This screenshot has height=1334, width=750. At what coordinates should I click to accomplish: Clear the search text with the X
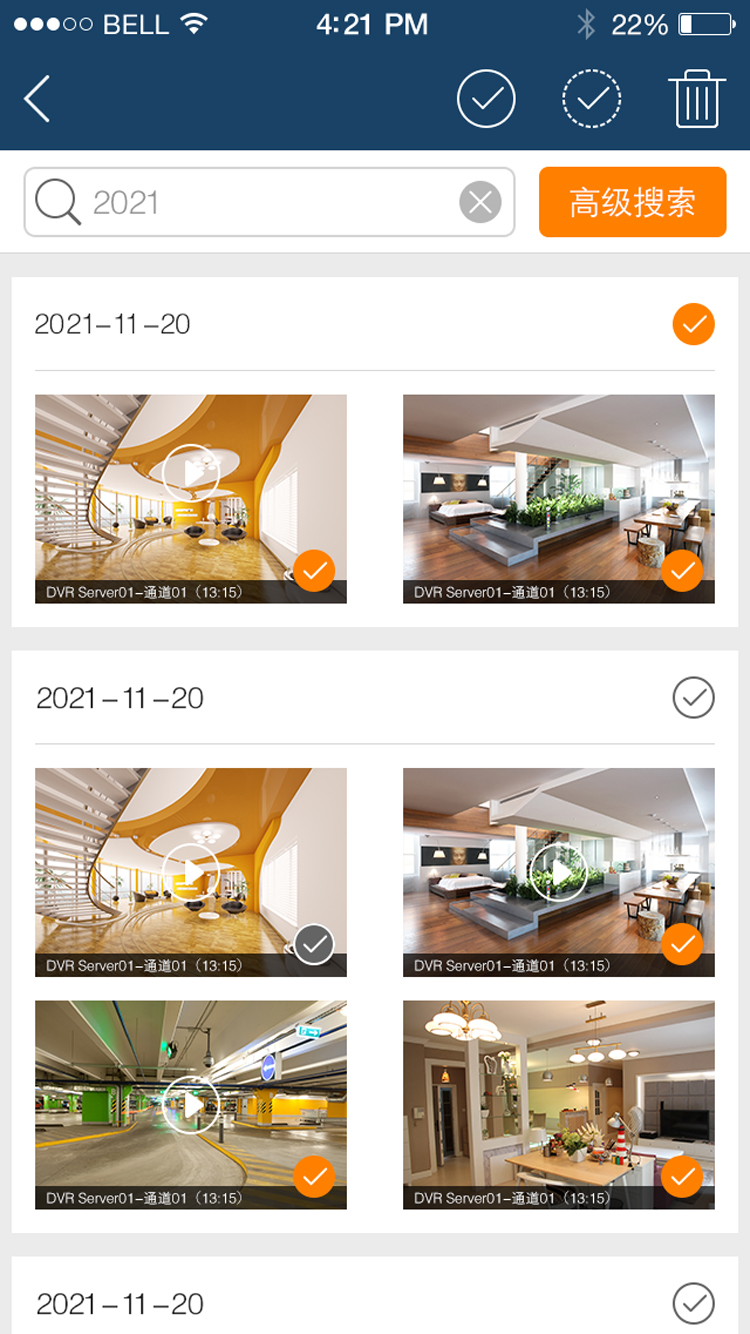coord(480,203)
